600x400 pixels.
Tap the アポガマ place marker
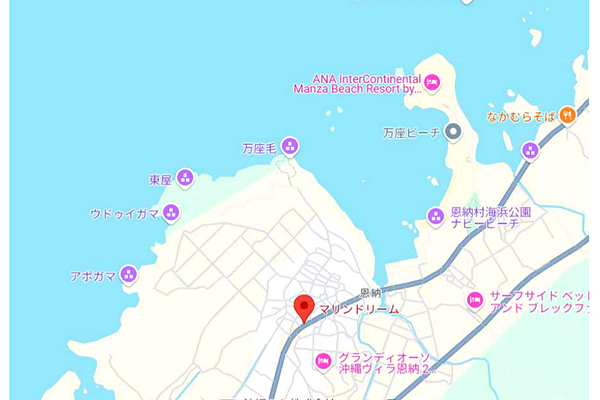pyautogui.click(x=128, y=275)
